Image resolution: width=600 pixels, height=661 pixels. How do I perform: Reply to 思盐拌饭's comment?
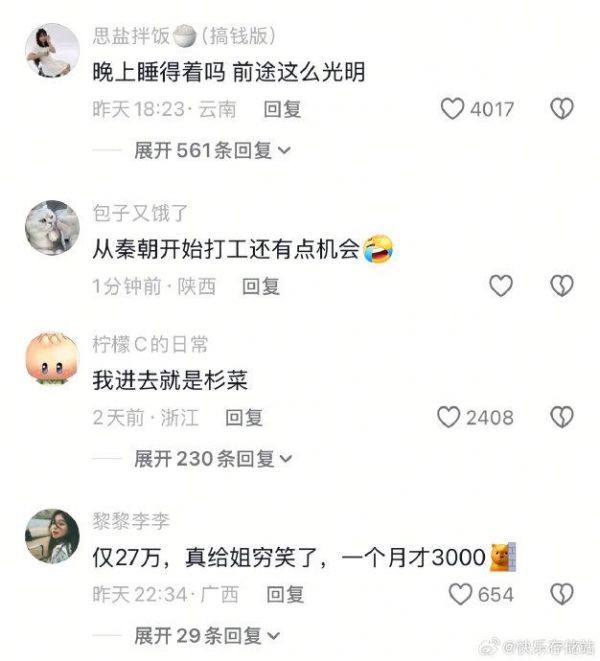[282, 109]
